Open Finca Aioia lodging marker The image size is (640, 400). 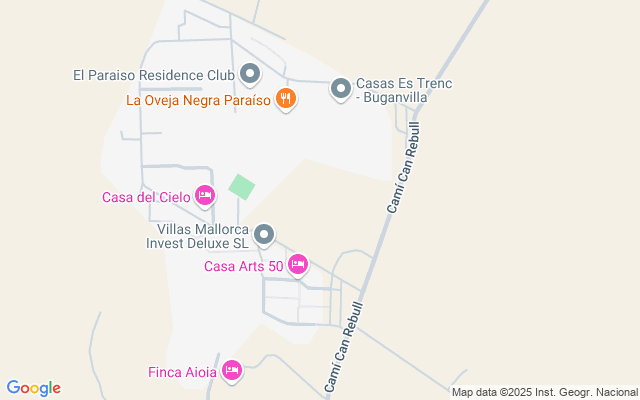click(232, 372)
